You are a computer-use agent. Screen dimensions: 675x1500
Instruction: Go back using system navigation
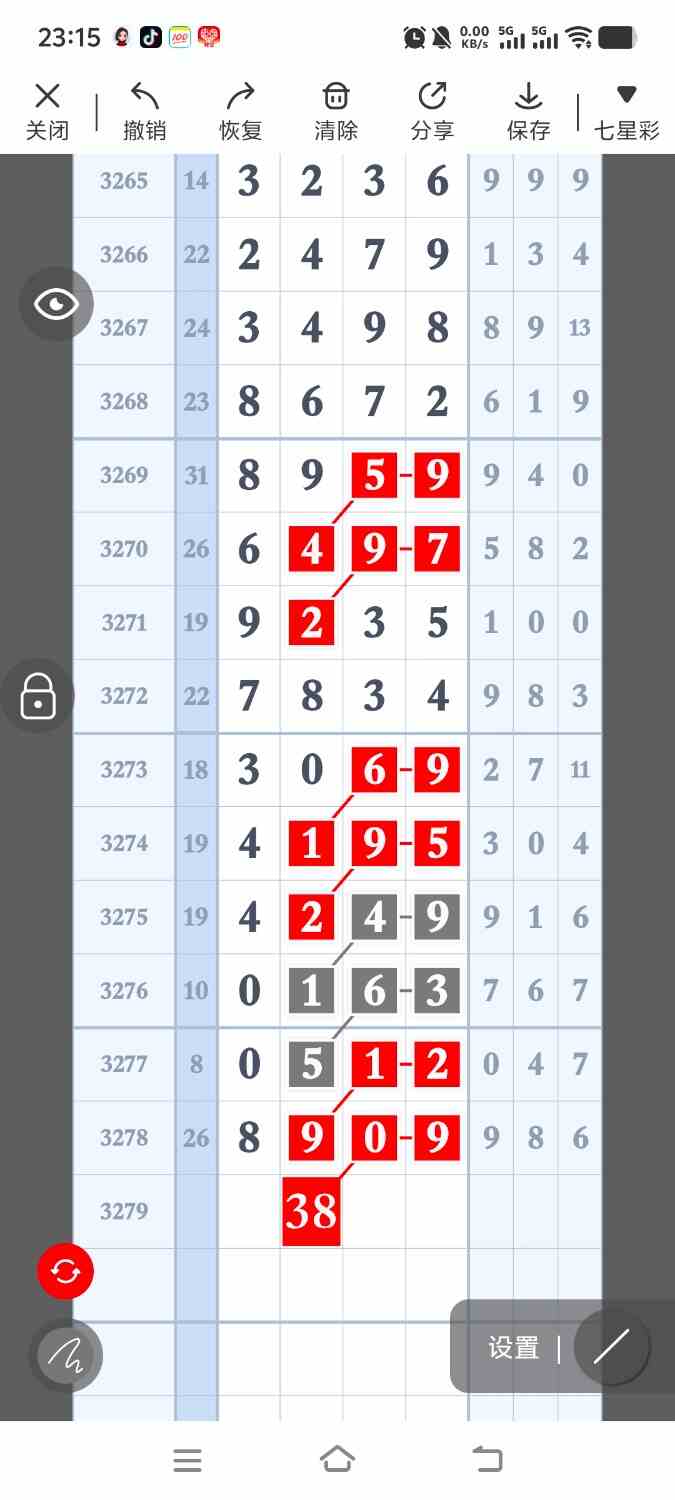click(487, 1459)
